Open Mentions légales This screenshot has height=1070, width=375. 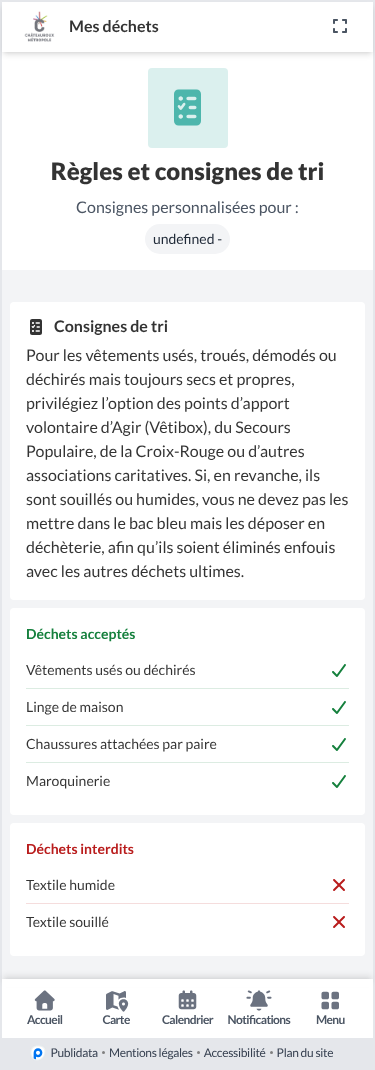click(151, 1053)
